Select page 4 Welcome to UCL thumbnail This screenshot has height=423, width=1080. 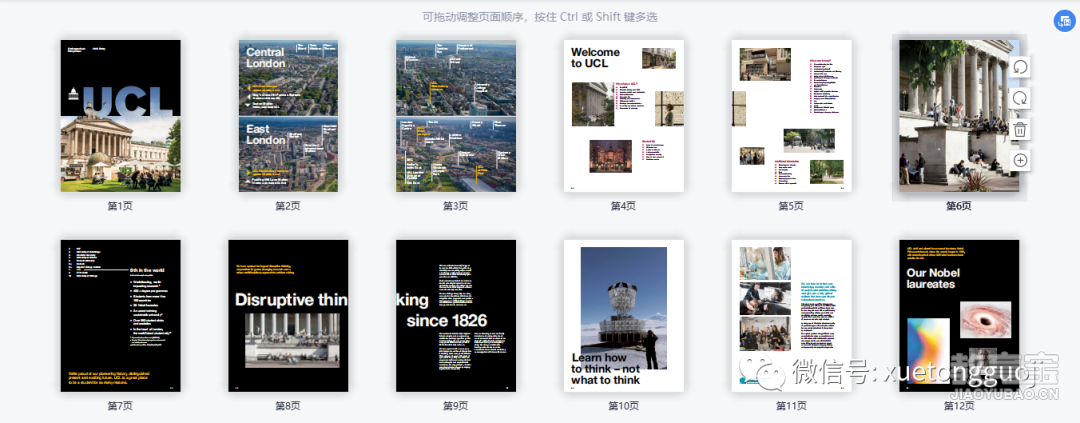coord(623,116)
